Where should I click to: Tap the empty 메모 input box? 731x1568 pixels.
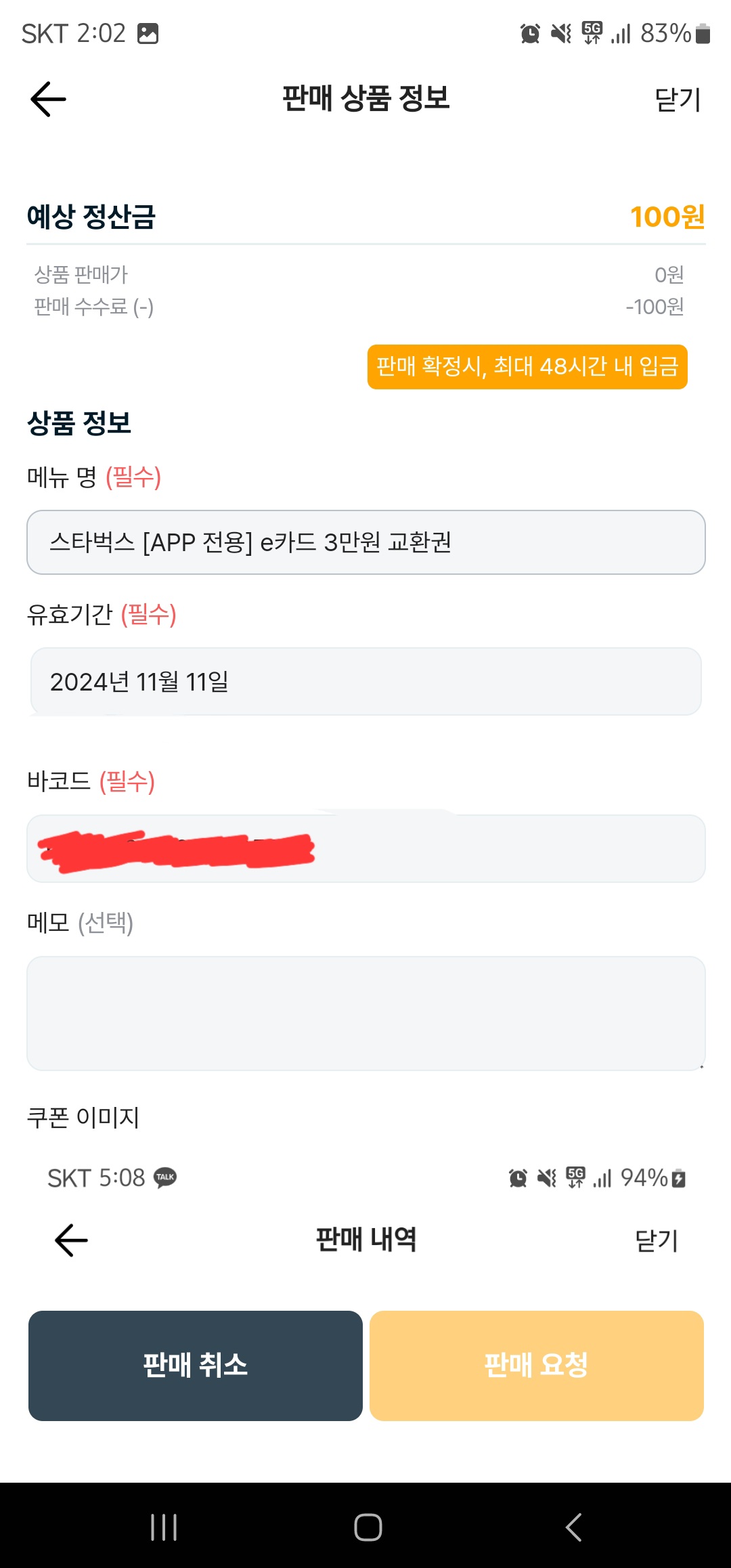(x=365, y=1009)
